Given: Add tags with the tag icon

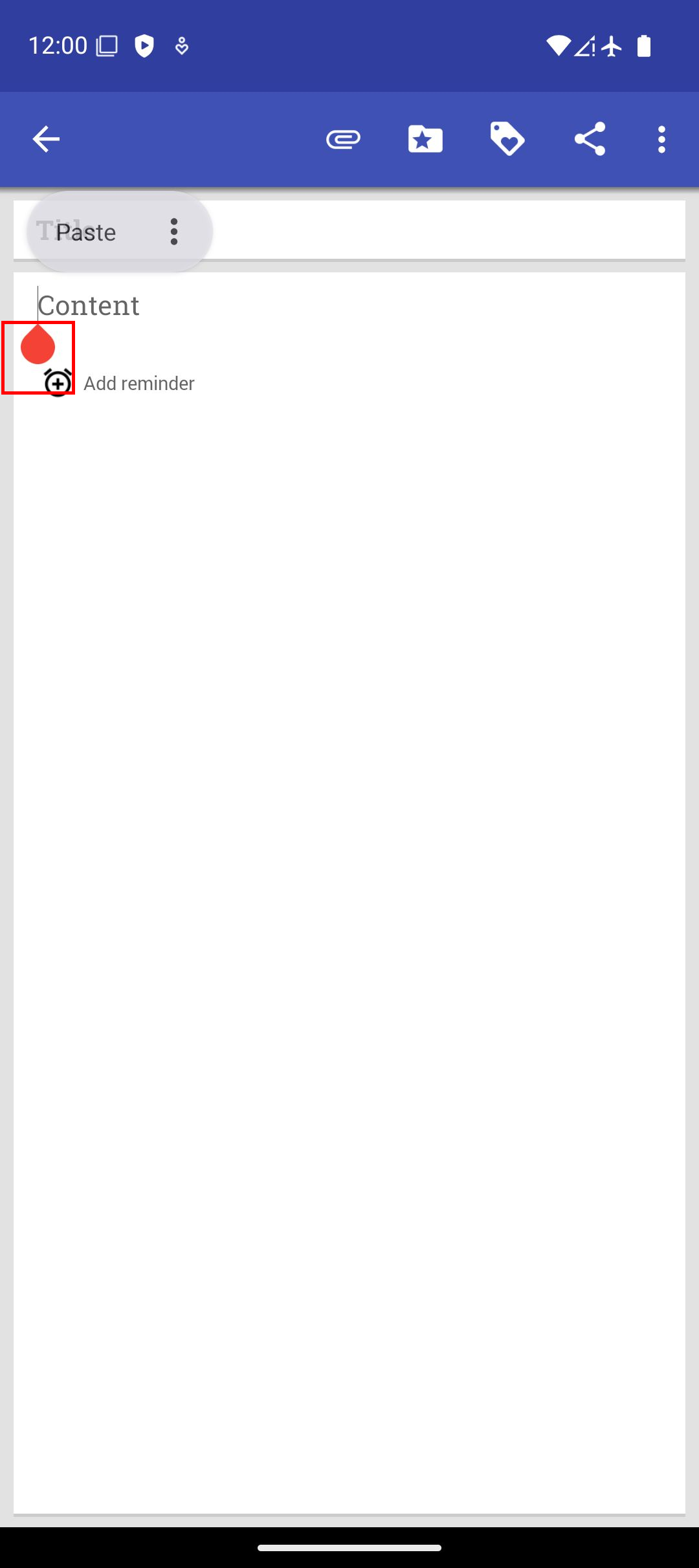Looking at the screenshot, I should 507,139.
